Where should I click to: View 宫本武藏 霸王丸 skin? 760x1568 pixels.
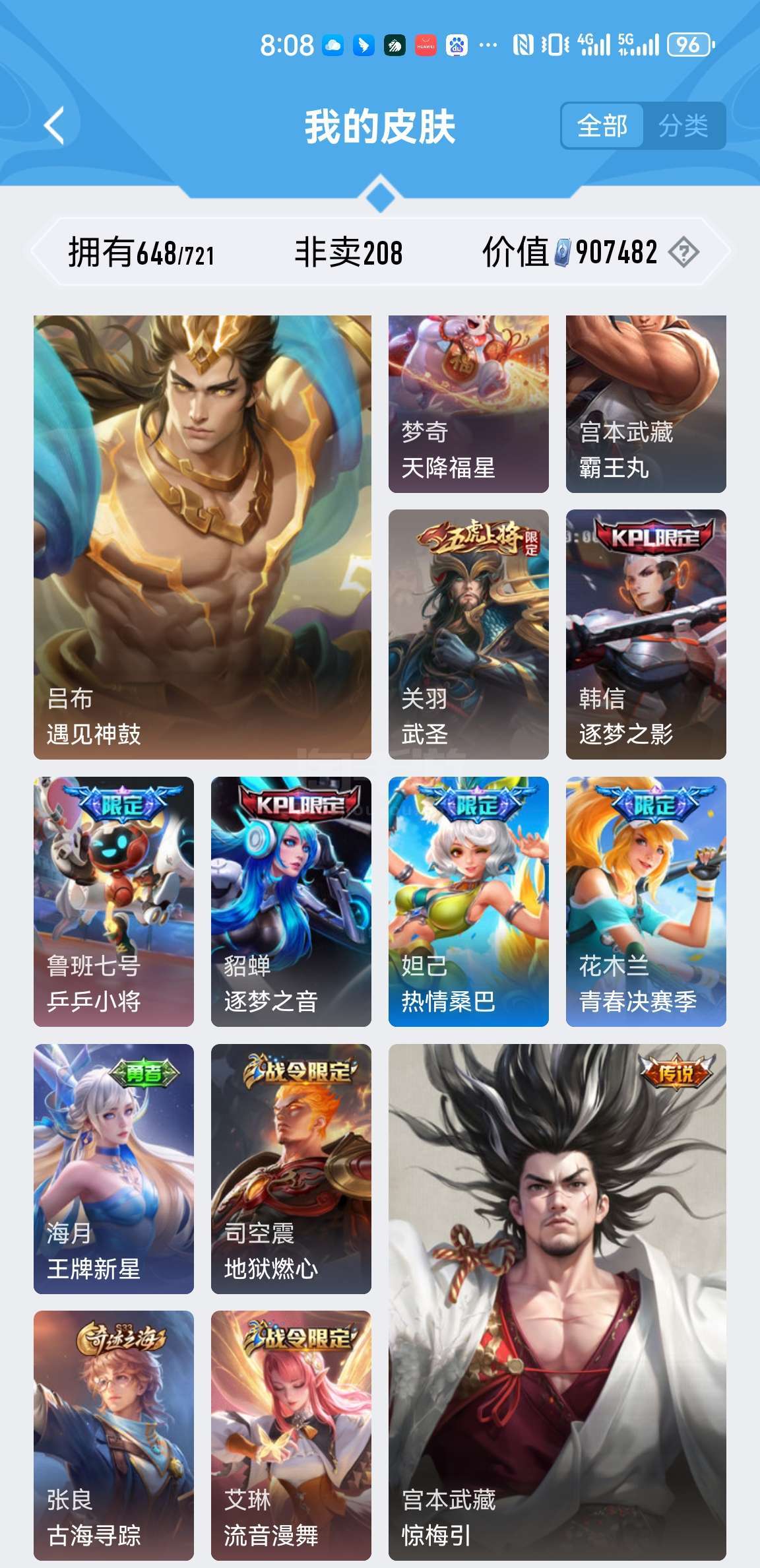click(x=646, y=404)
